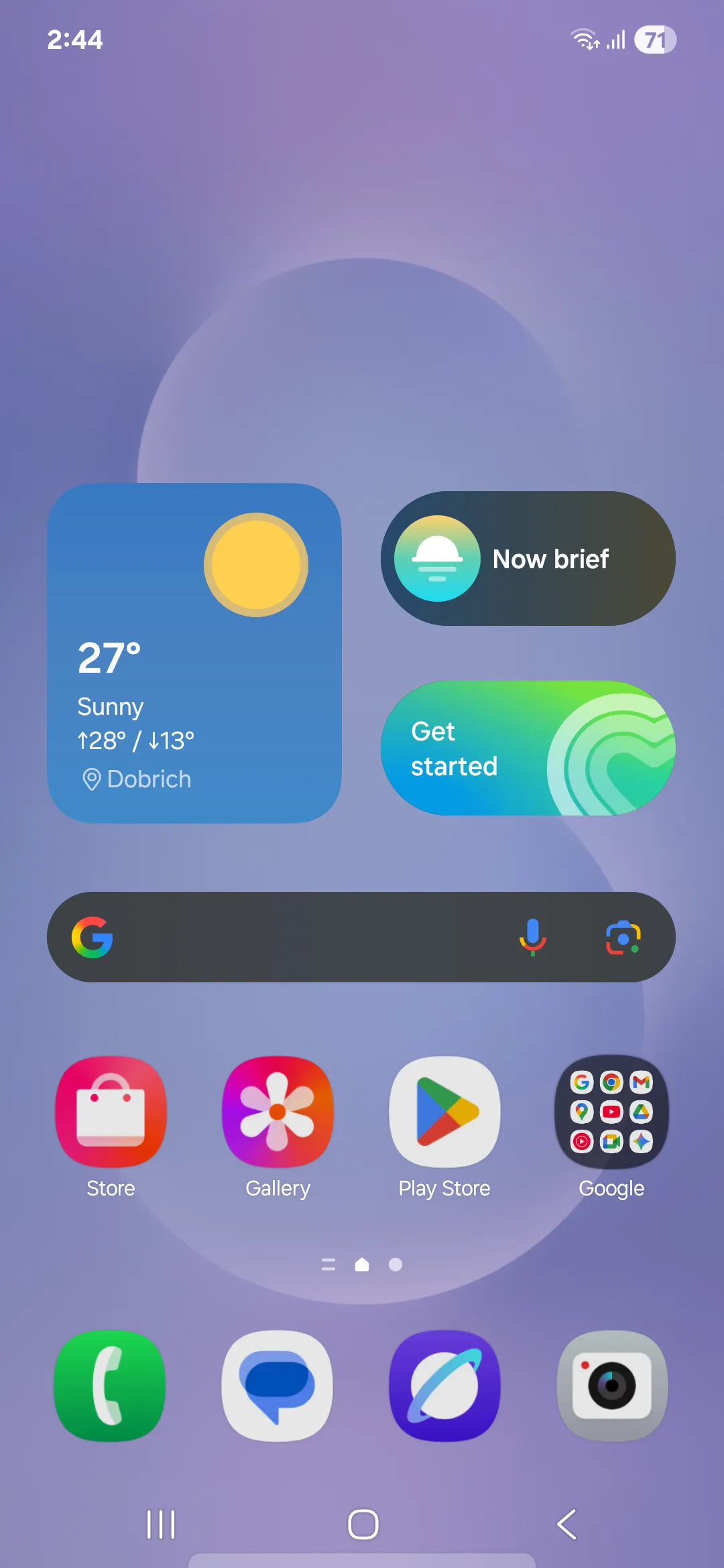Viewport: 724px width, 1568px height.
Task: Open the Messages app
Action: point(278,1386)
